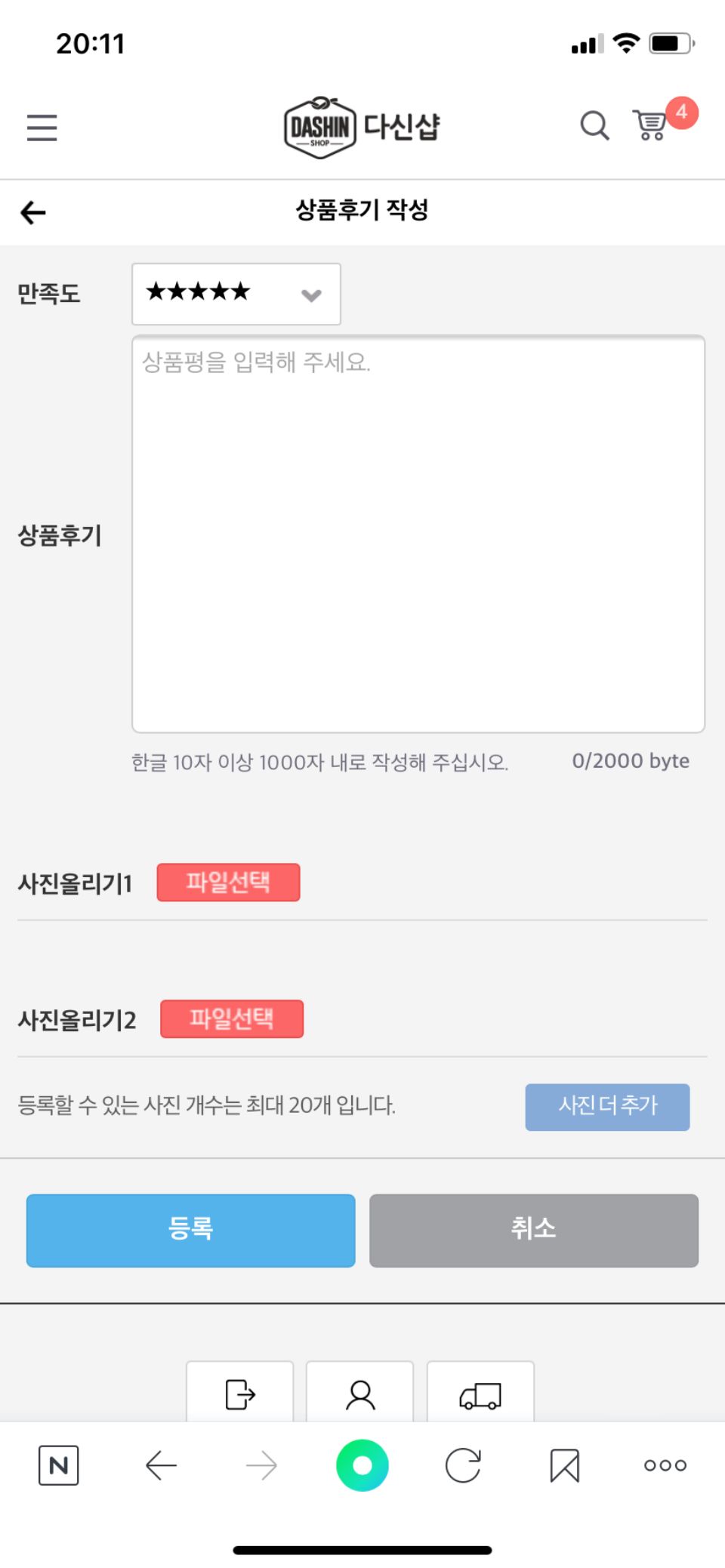The width and height of the screenshot is (725, 1568).
Task: Open the hamburger menu
Action: click(42, 128)
